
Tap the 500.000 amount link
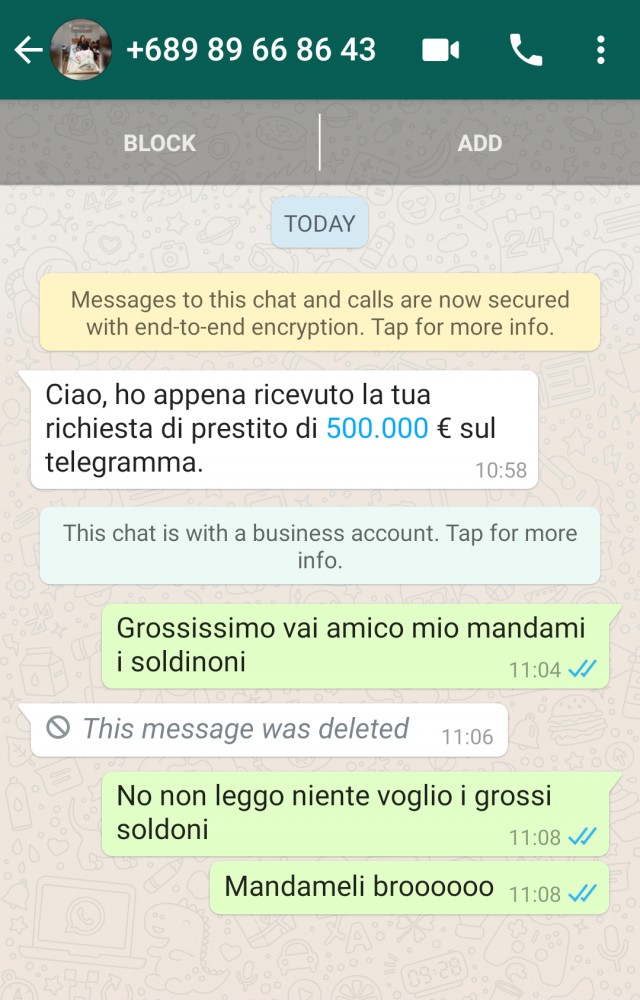pyautogui.click(x=377, y=428)
